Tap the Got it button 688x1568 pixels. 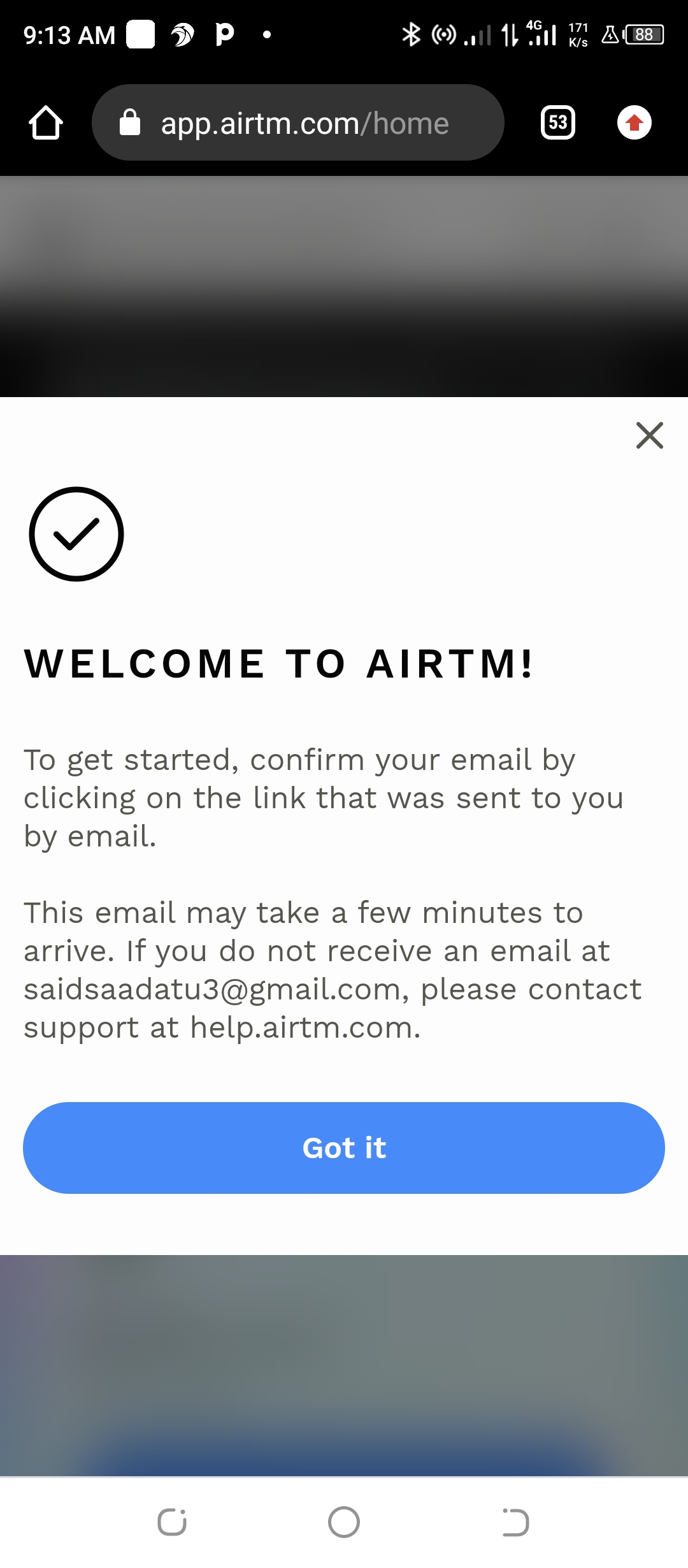tap(344, 1147)
